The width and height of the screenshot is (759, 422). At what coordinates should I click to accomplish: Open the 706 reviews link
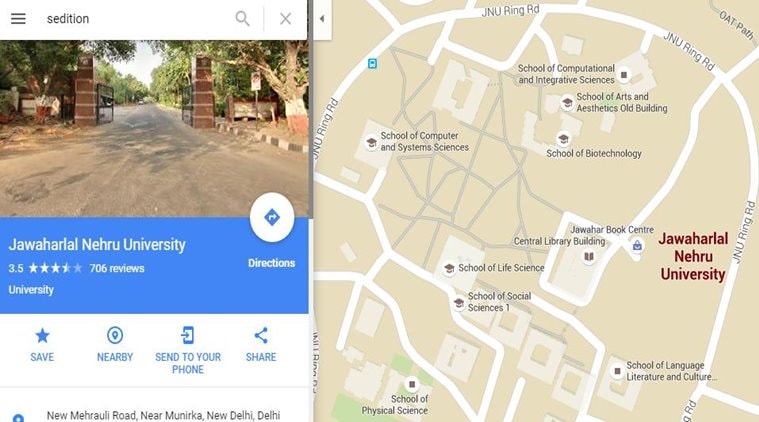click(x=117, y=269)
